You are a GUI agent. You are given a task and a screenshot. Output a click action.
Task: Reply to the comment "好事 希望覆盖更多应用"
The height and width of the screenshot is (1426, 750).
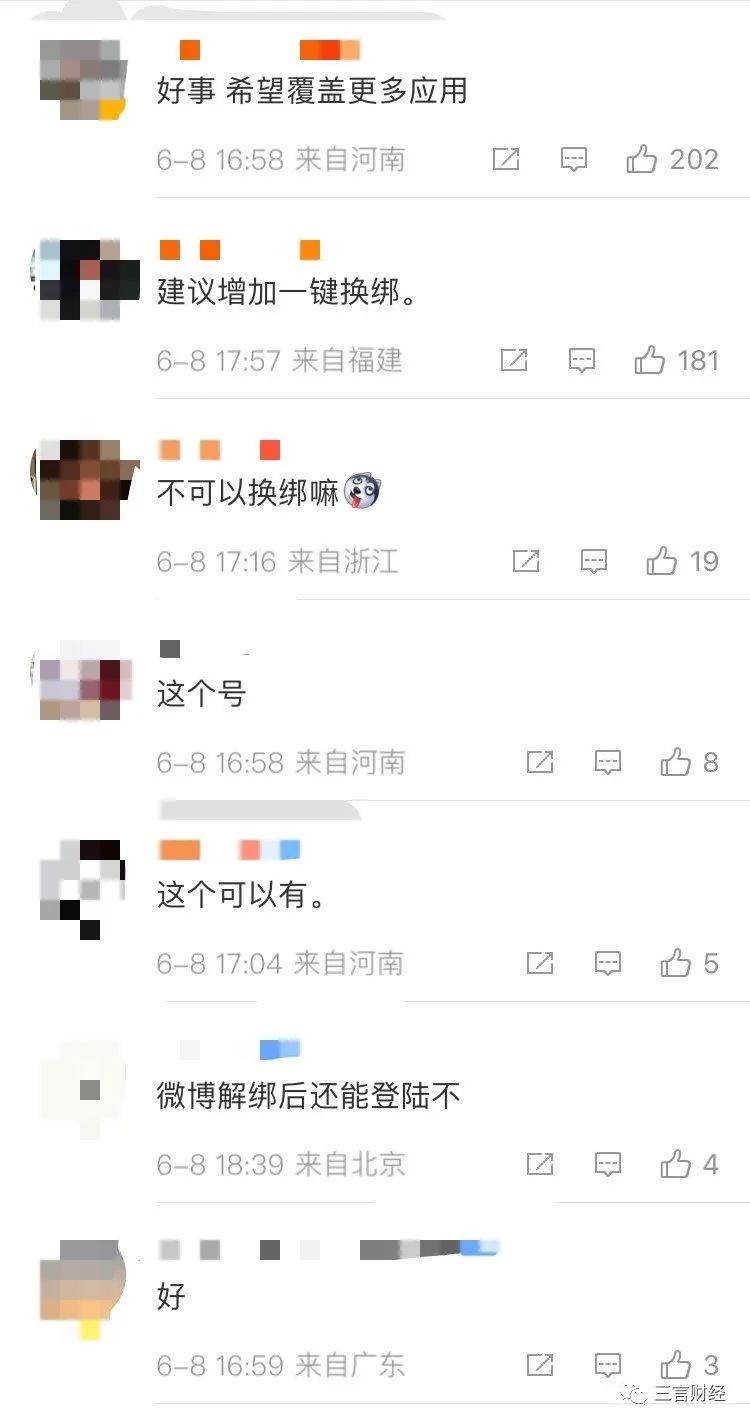click(574, 160)
